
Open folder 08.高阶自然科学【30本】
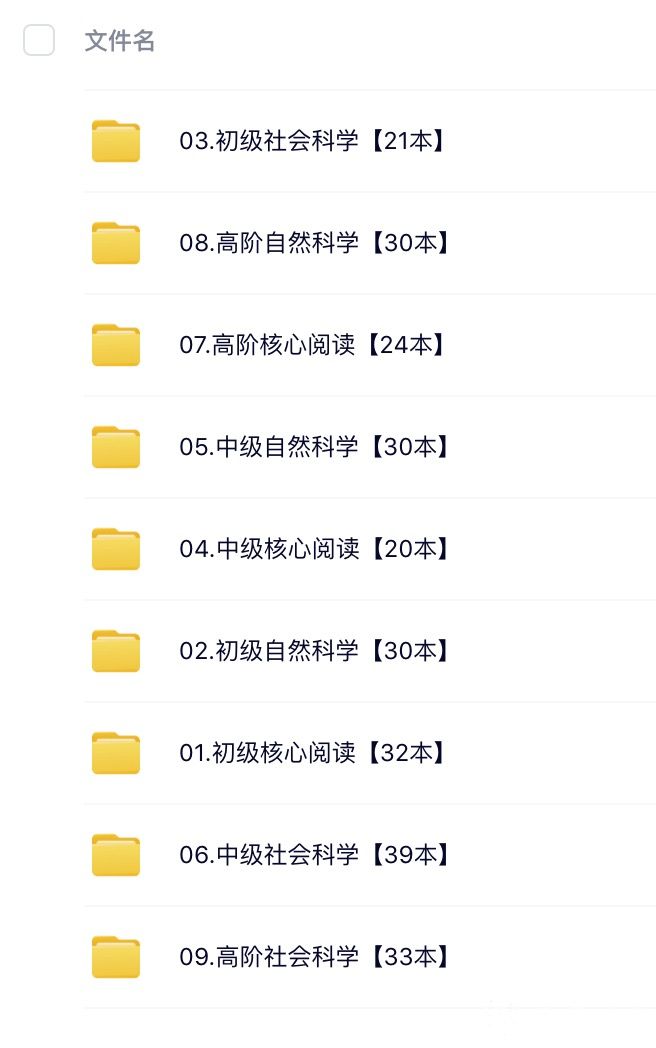tap(312, 243)
